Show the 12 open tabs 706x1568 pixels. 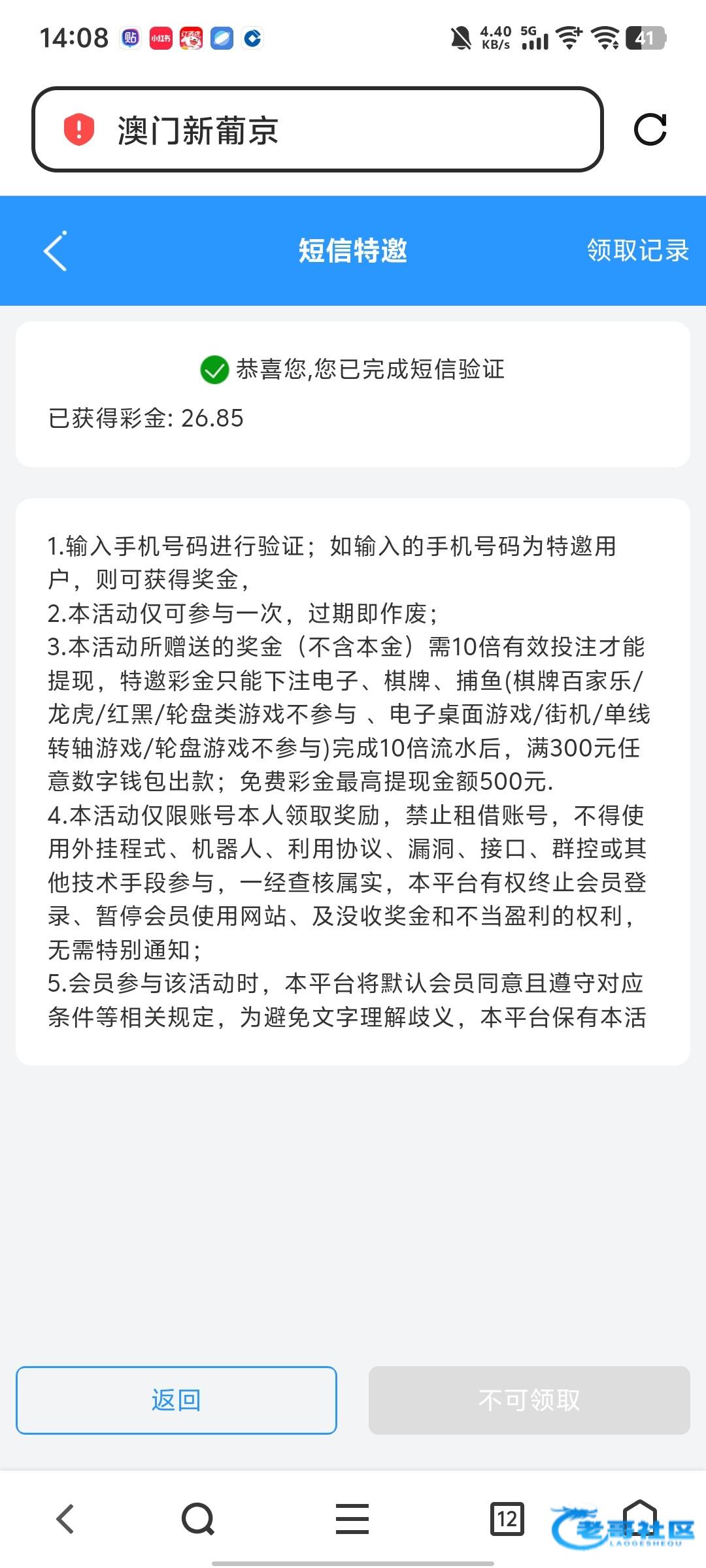point(507,1518)
